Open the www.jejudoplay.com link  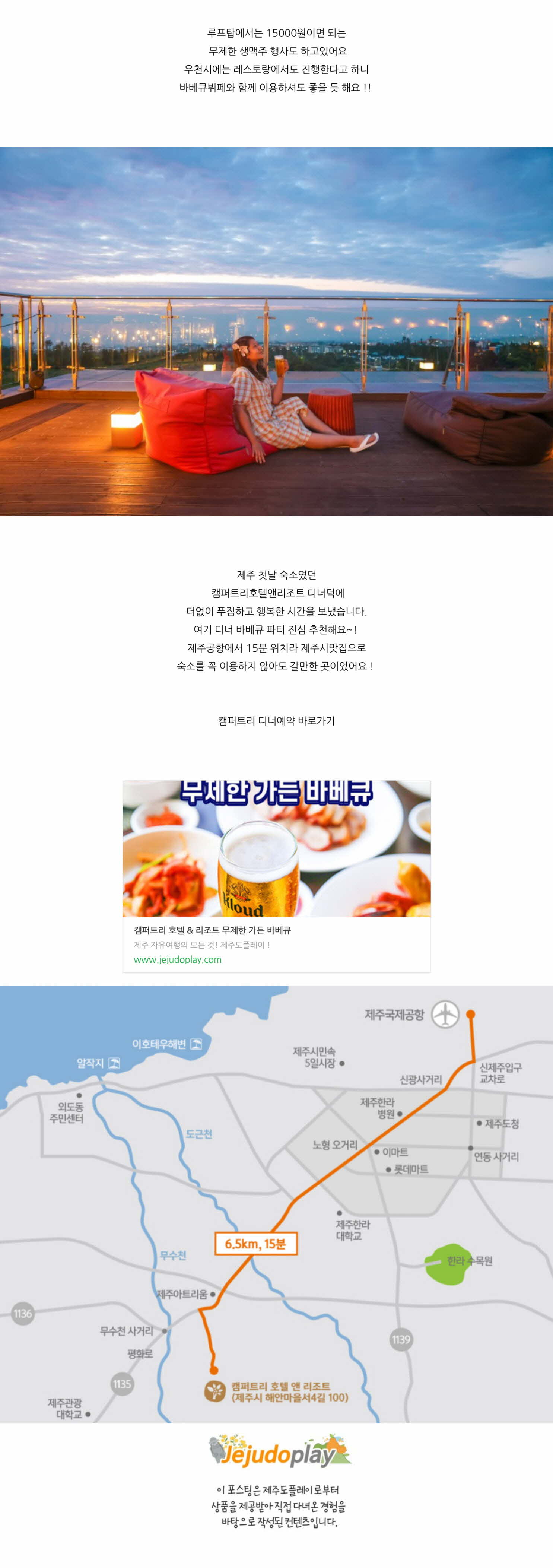(x=178, y=959)
